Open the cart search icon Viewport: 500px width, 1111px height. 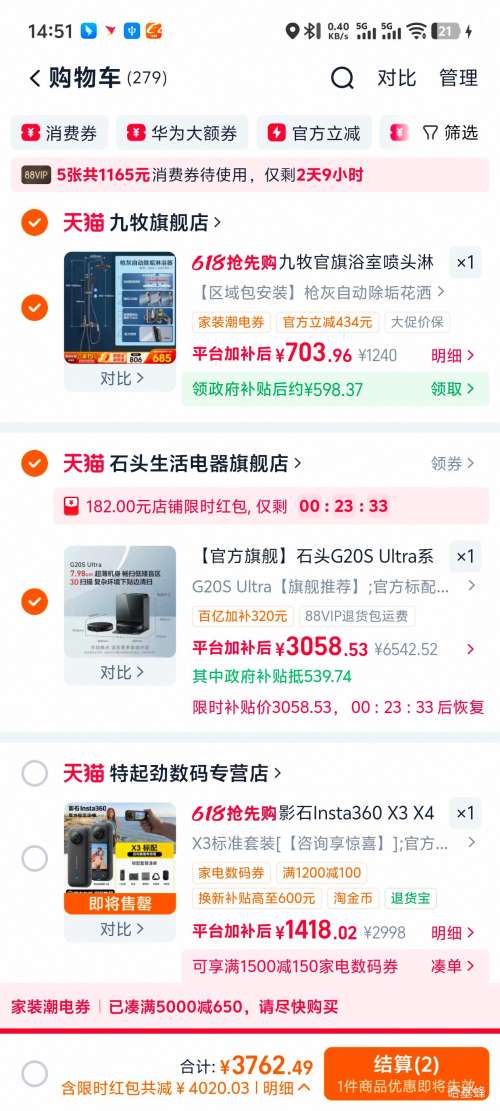tap(342, 78)
